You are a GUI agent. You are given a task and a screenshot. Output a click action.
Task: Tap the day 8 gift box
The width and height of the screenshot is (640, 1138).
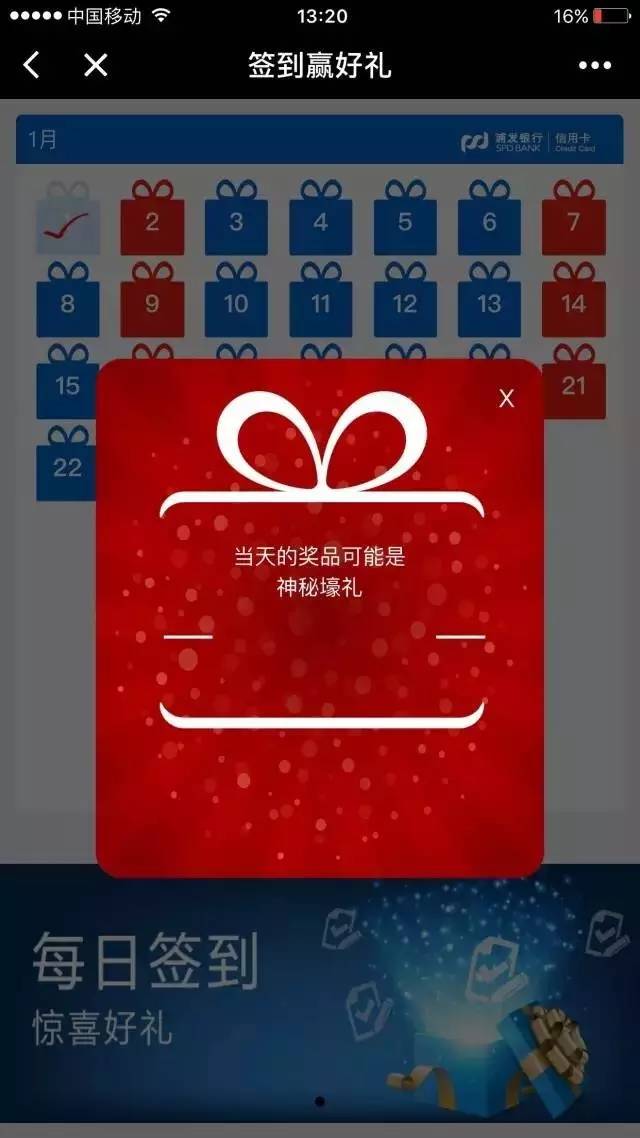pos(68,306)
